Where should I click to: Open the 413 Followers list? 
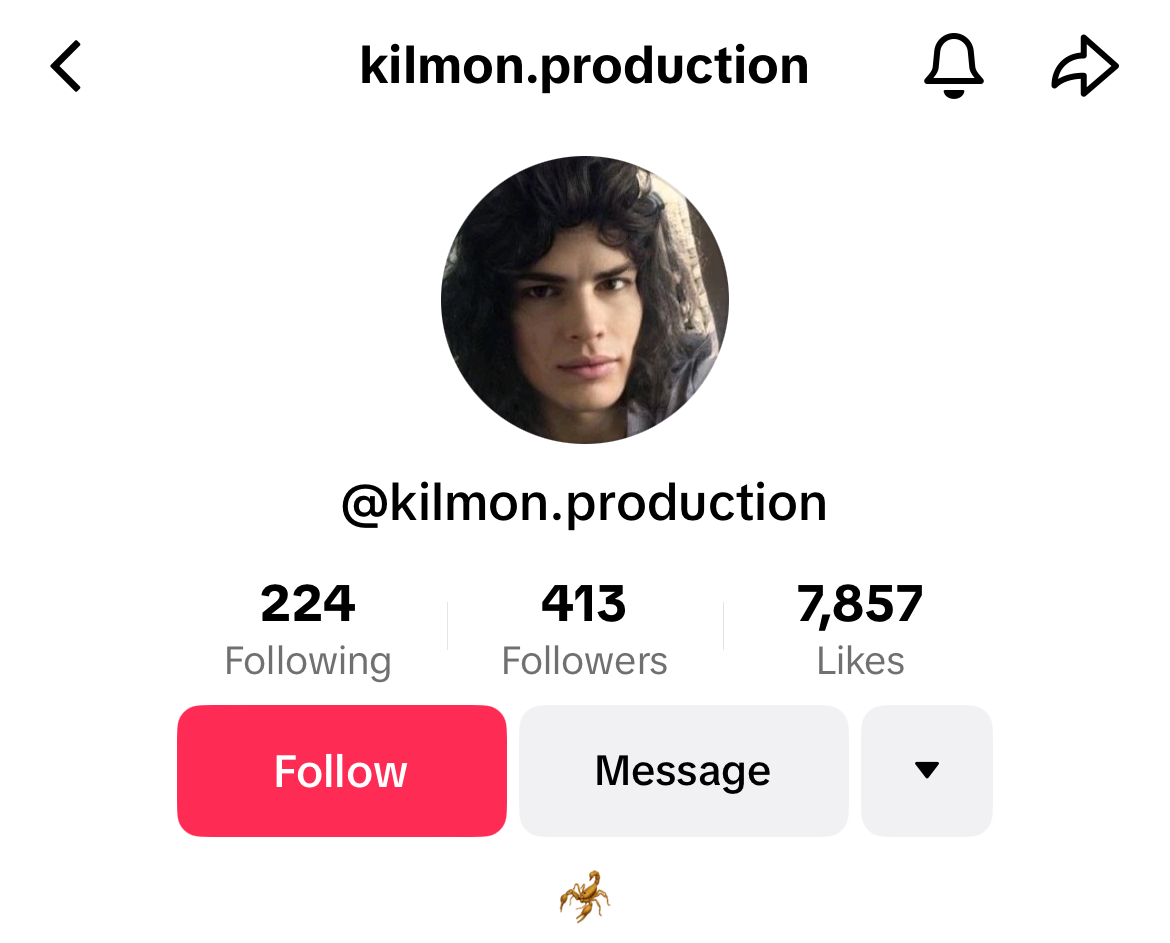coord(584,630)
